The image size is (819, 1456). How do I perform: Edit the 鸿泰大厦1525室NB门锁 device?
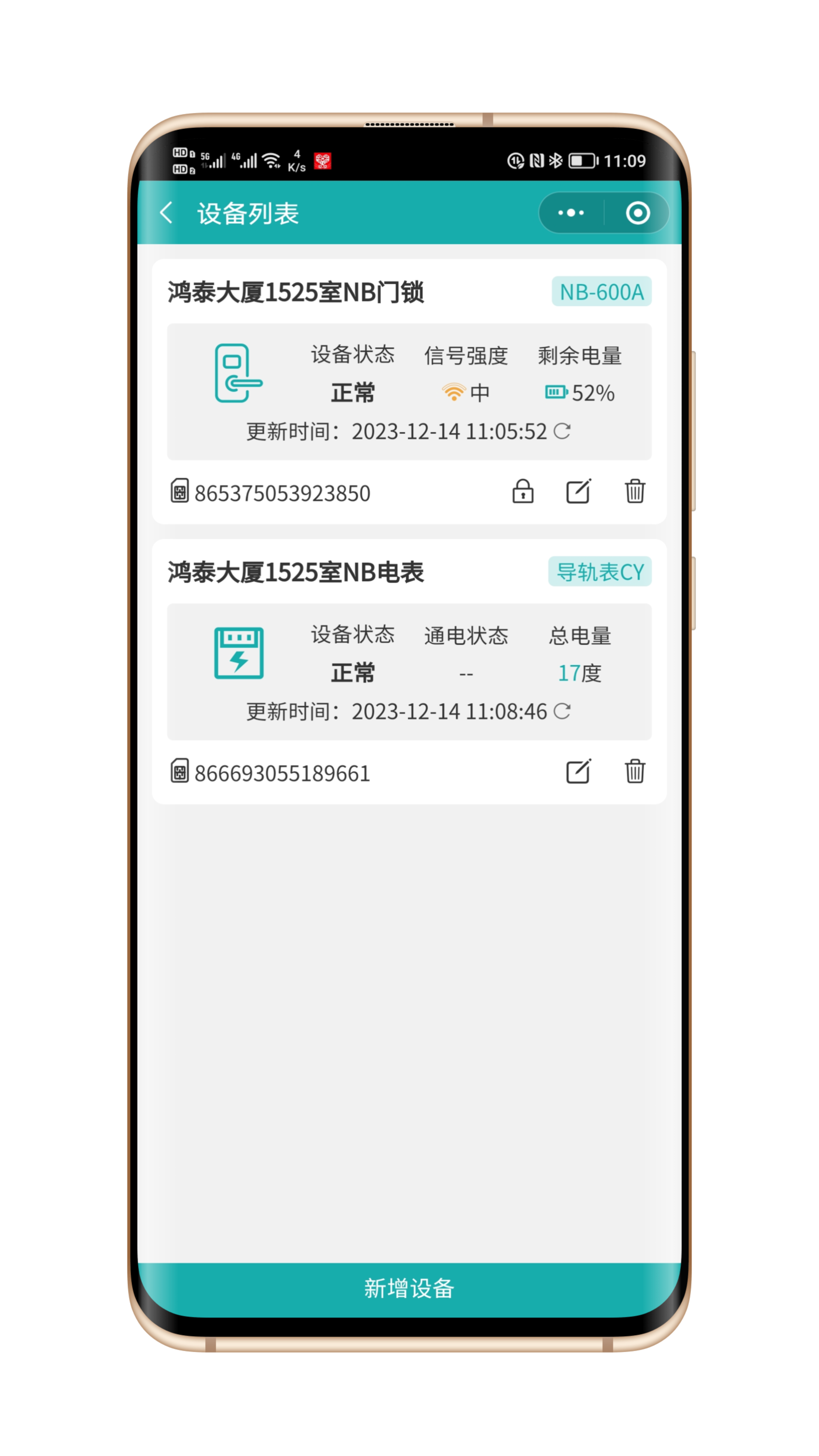click(578, 492)
